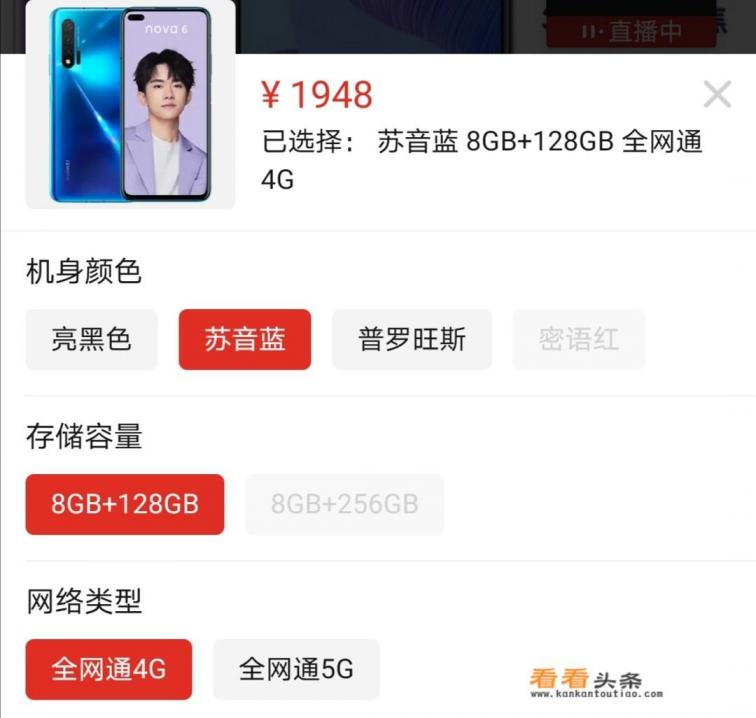The width and height of the screenshot is (756, 718).
Task: Switch to the 全网通5G network type
Action: (x=297, y=669)
